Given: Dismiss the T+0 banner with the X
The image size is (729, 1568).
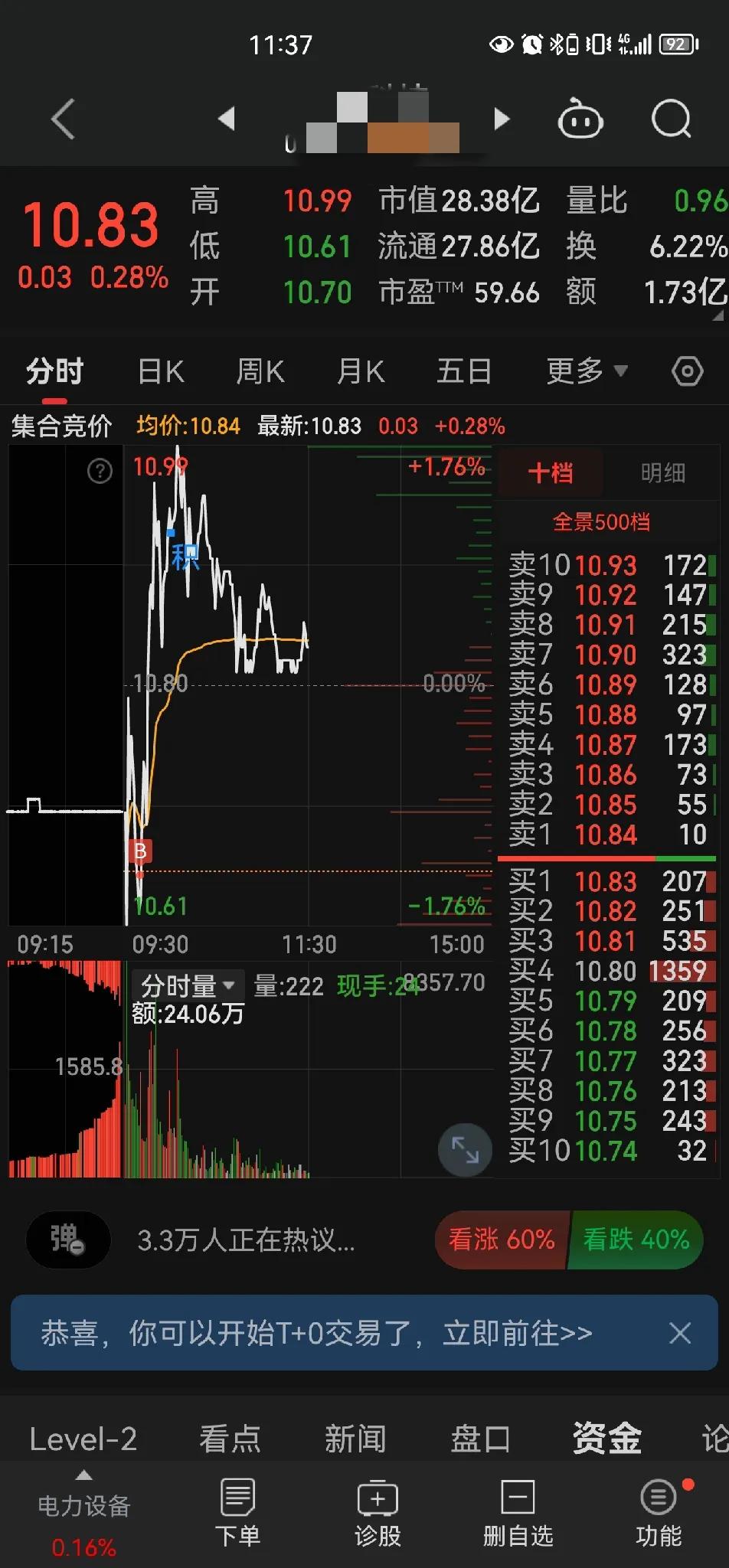Looking at the screenshot, I should (x=680, y=1333).
